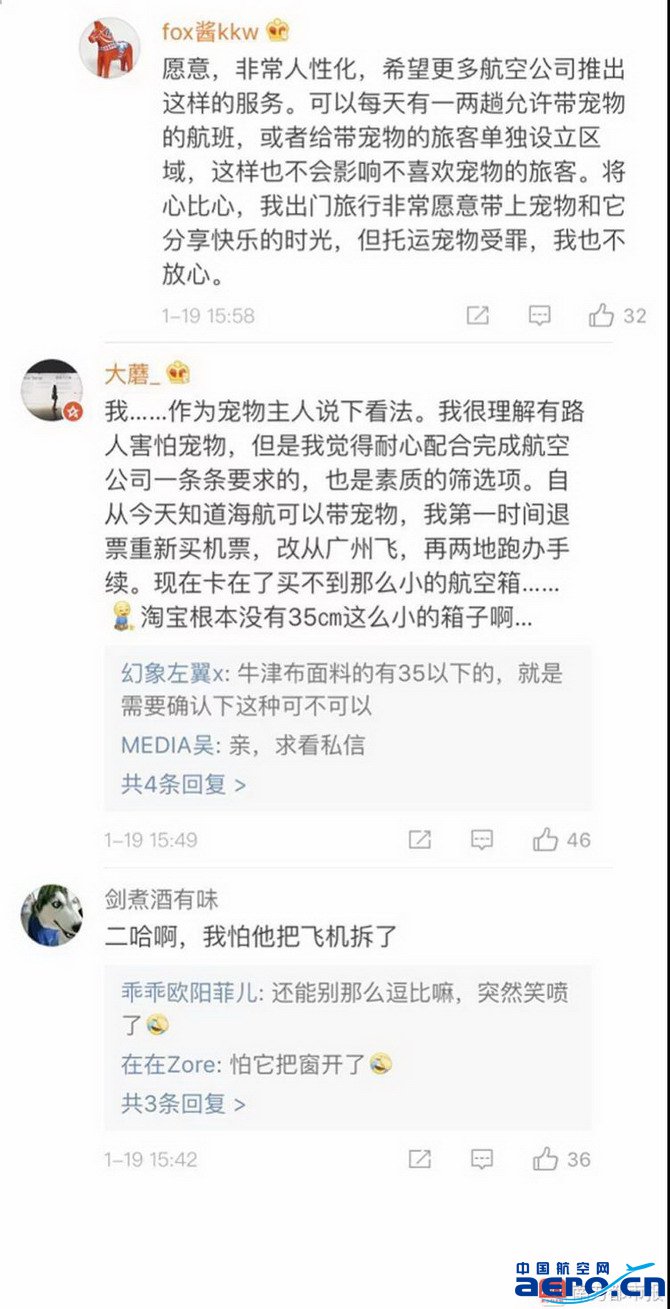This screenshot has height=1309, width=670.
Task: Tap the username 大蘑_
Action: pyautogui.click(x=132, y=374)
